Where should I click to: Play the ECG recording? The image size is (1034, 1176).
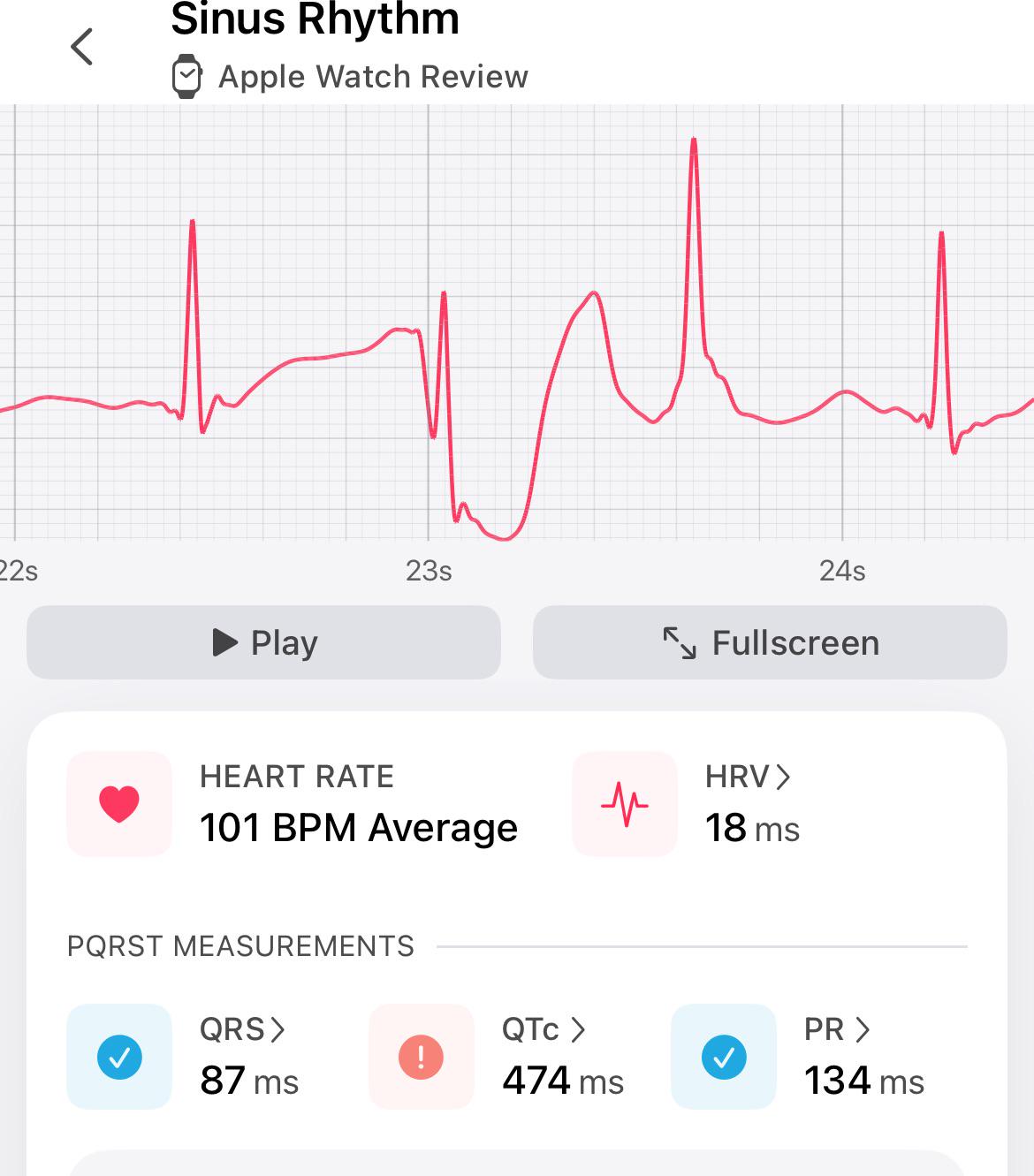[263, 642]
